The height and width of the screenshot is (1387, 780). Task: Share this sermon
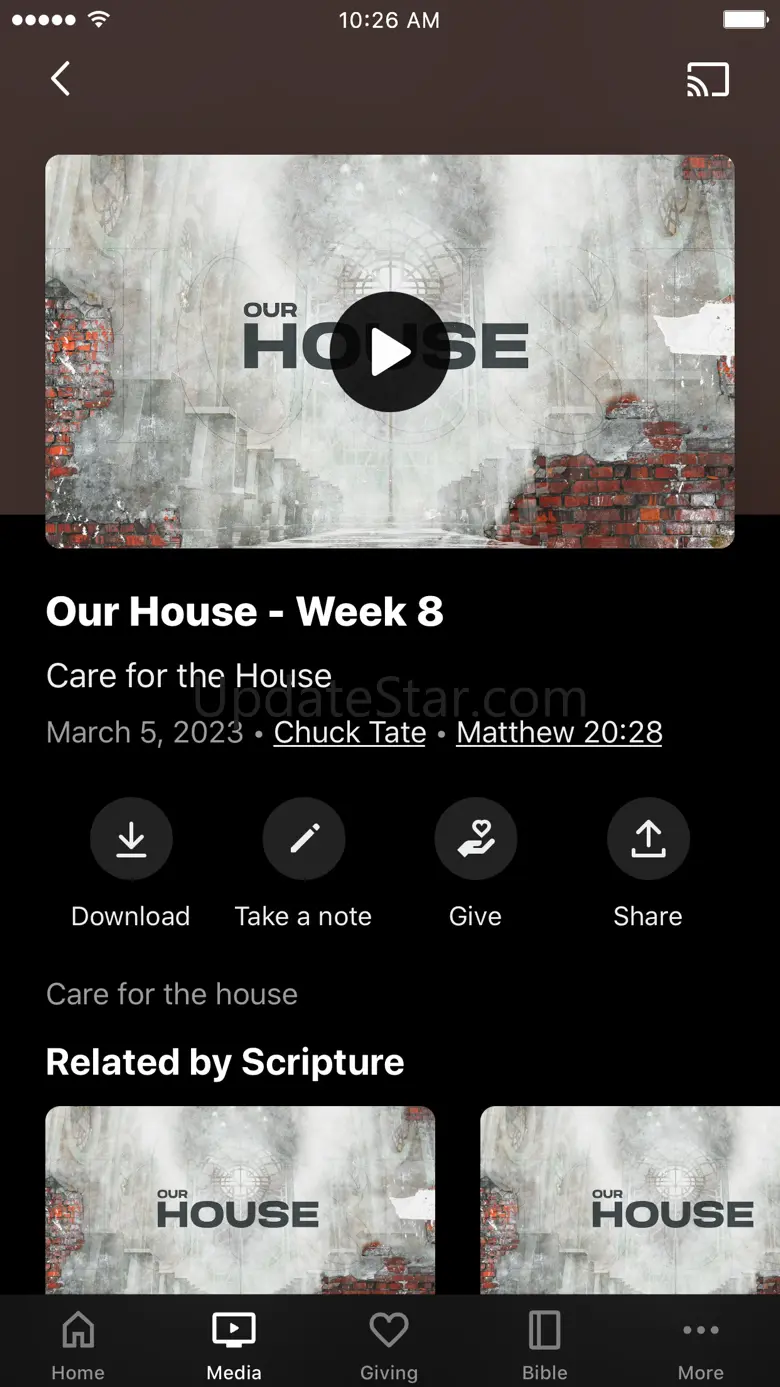coord(648,839)
